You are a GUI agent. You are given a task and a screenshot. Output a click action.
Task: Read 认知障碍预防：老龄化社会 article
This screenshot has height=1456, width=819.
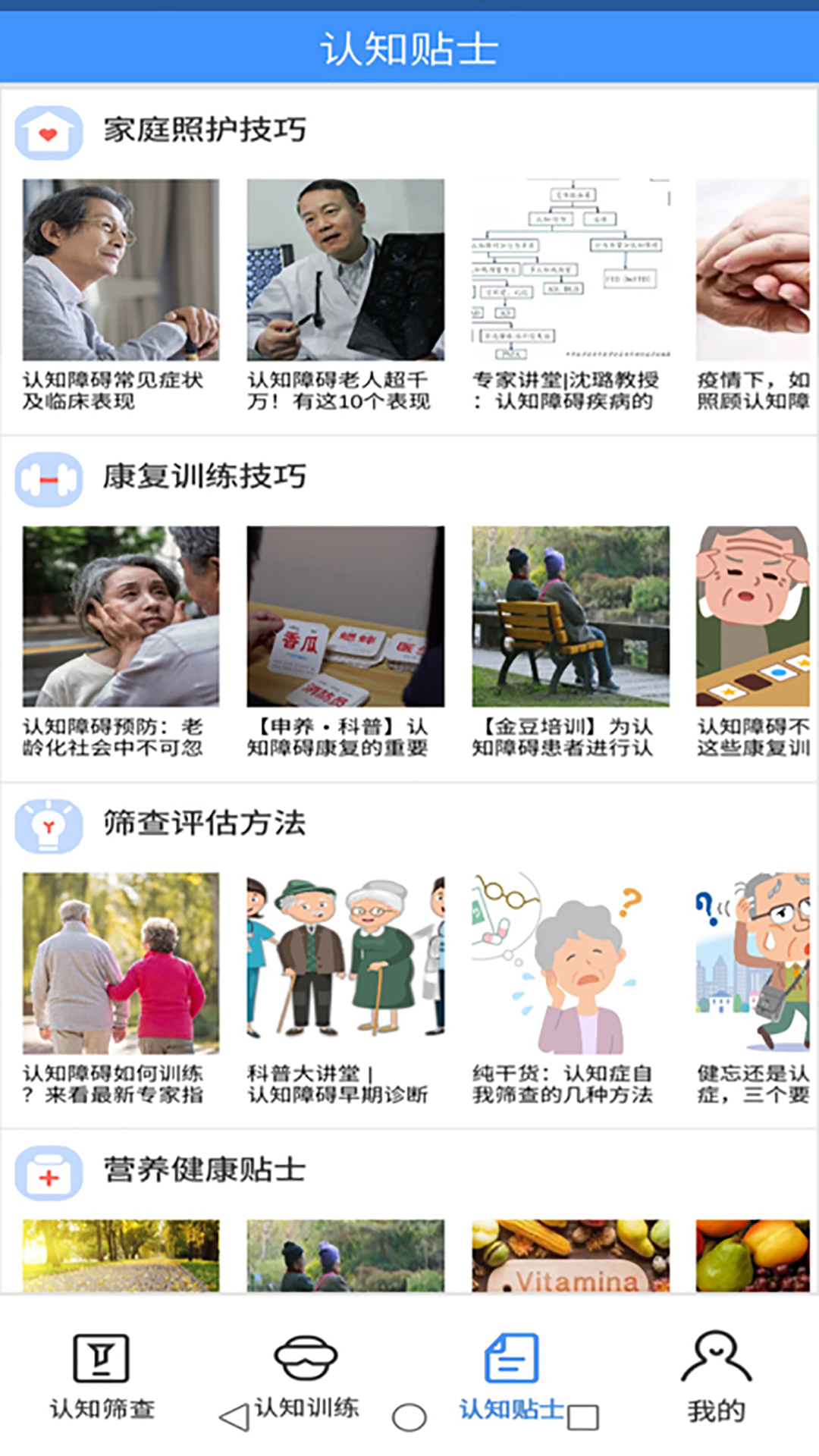pos(121,641)
